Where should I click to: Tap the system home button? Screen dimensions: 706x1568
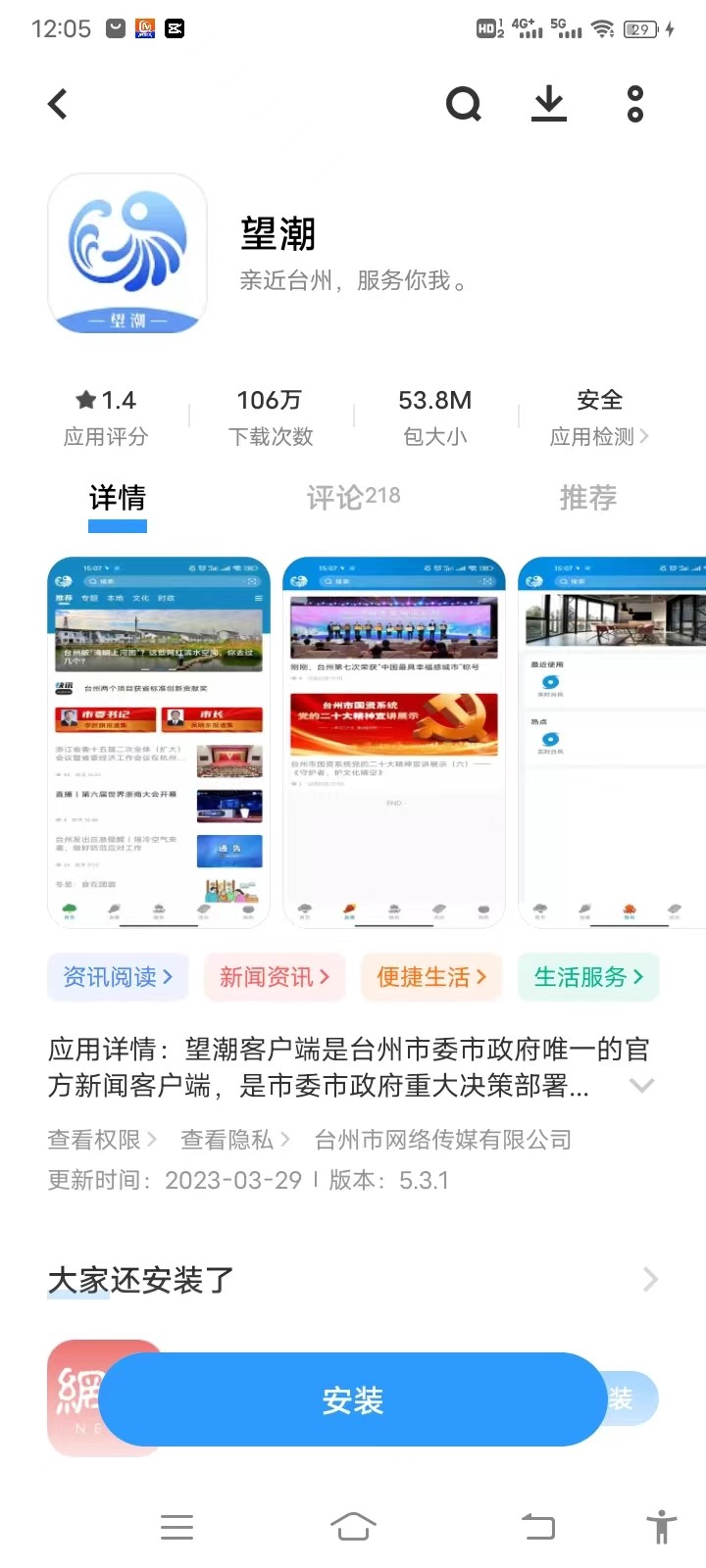pyautogui.click(x=353, y=1526)
